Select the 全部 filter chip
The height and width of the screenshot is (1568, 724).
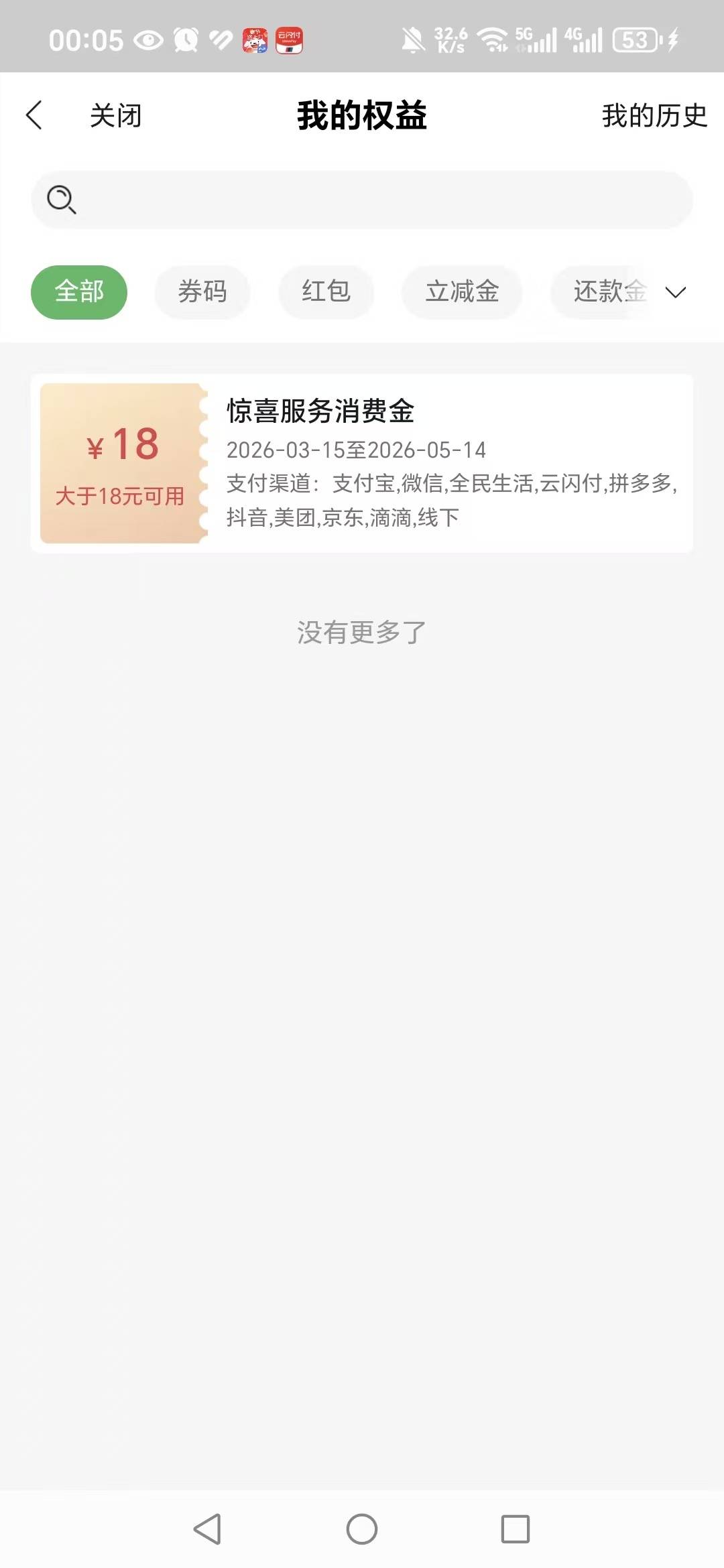(79, 292)
